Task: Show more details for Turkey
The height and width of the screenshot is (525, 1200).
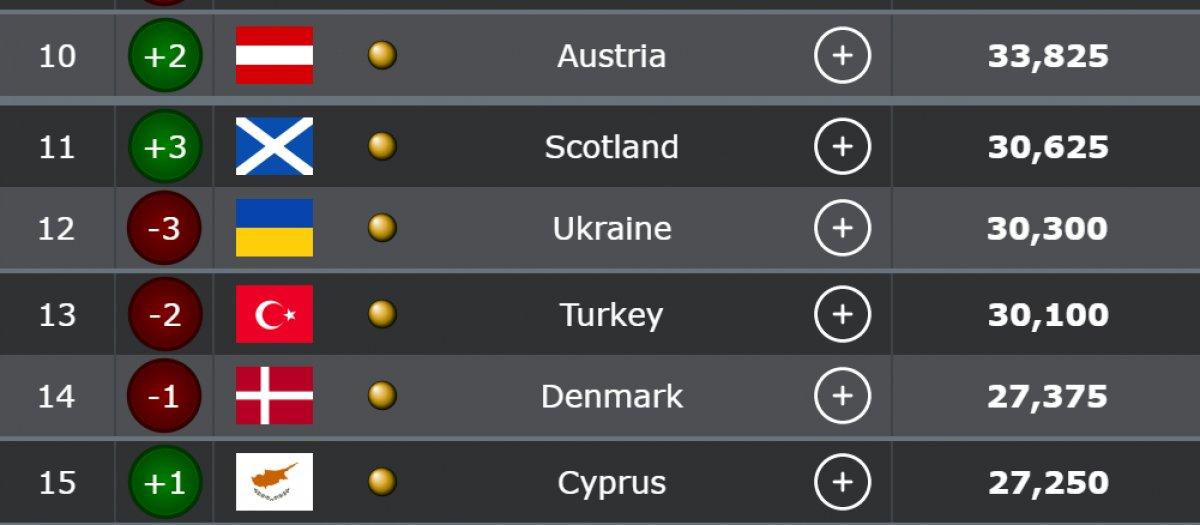Action: (842, 315)
